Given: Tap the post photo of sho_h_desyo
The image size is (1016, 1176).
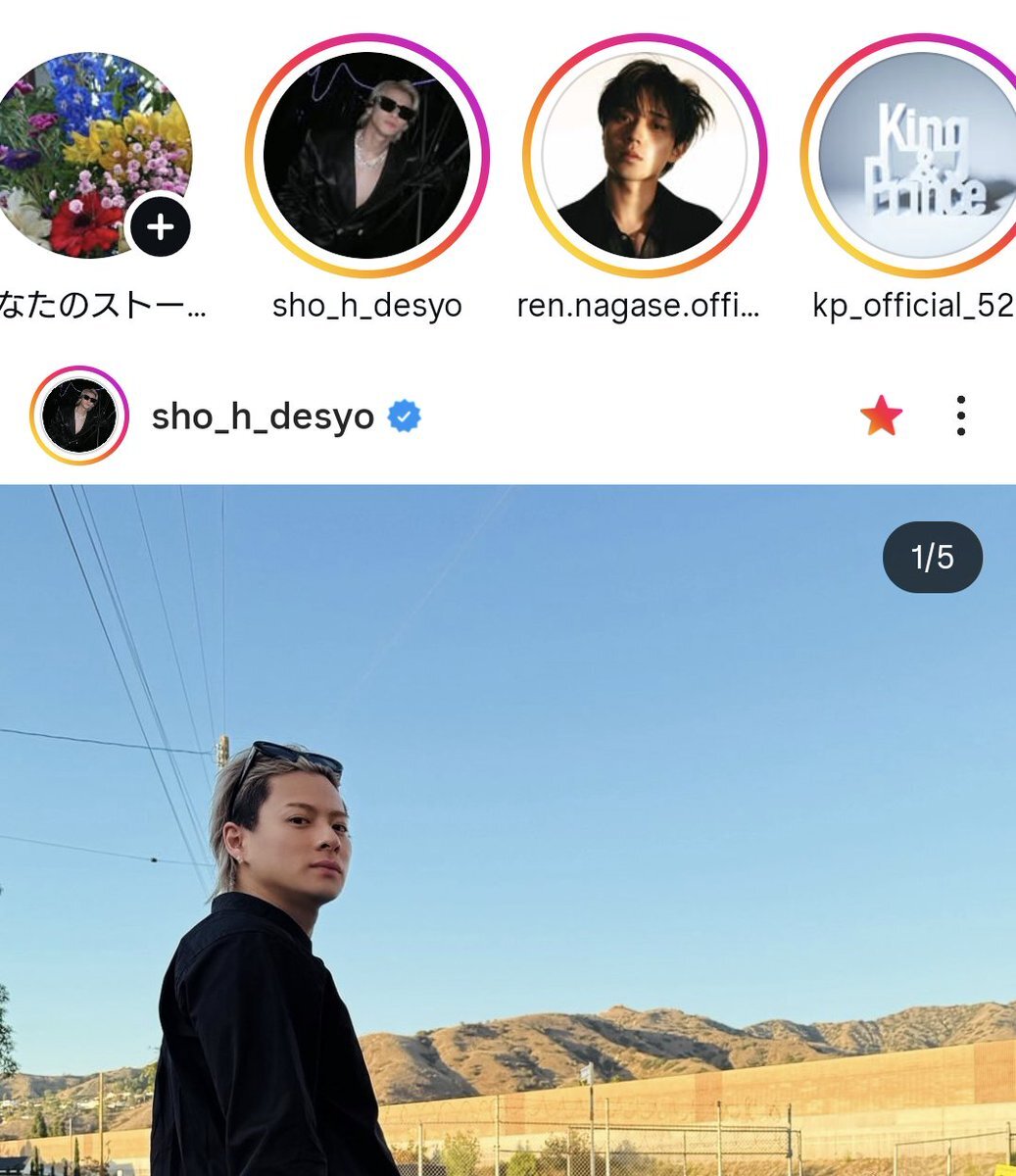Looking at the screenshot, I should (508, 830).
